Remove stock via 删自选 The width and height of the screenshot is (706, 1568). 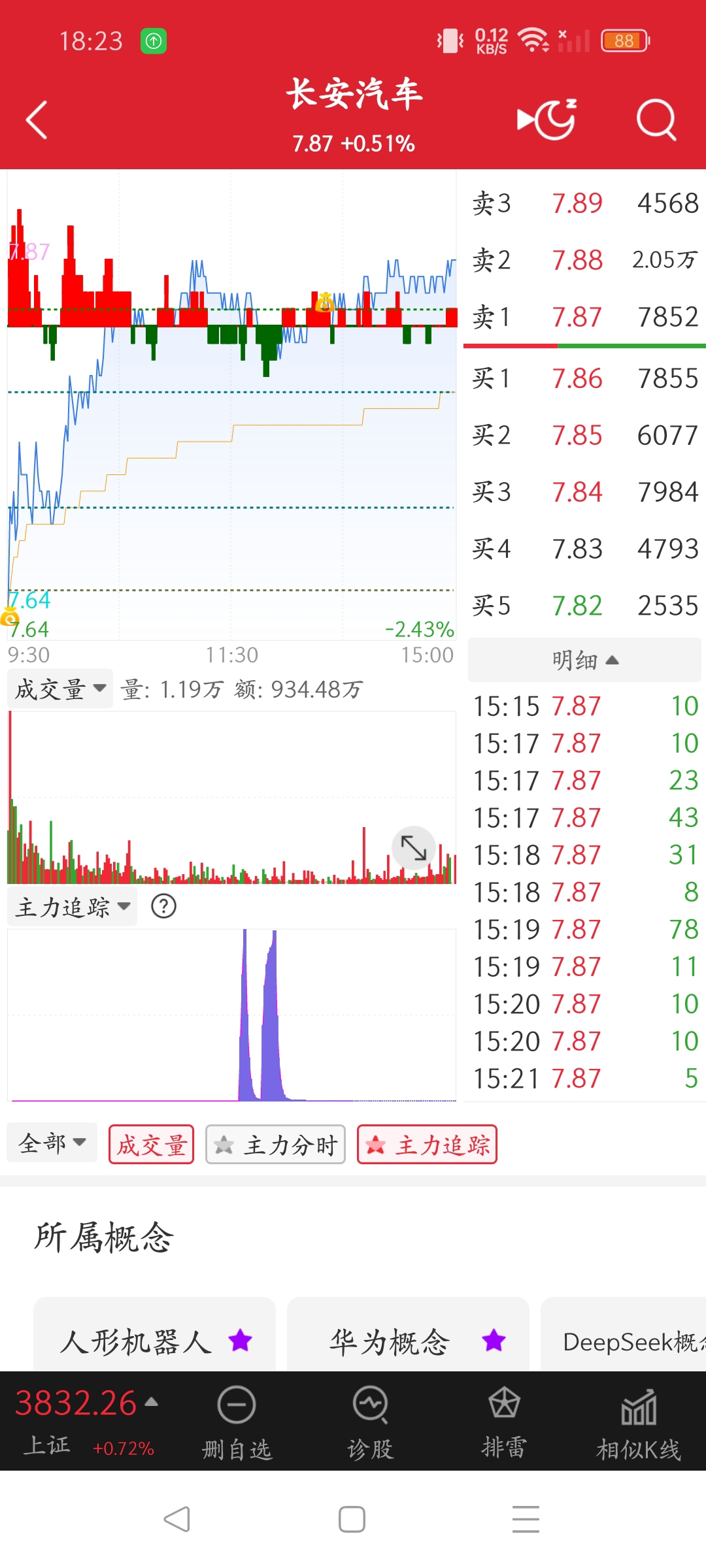236,1423
